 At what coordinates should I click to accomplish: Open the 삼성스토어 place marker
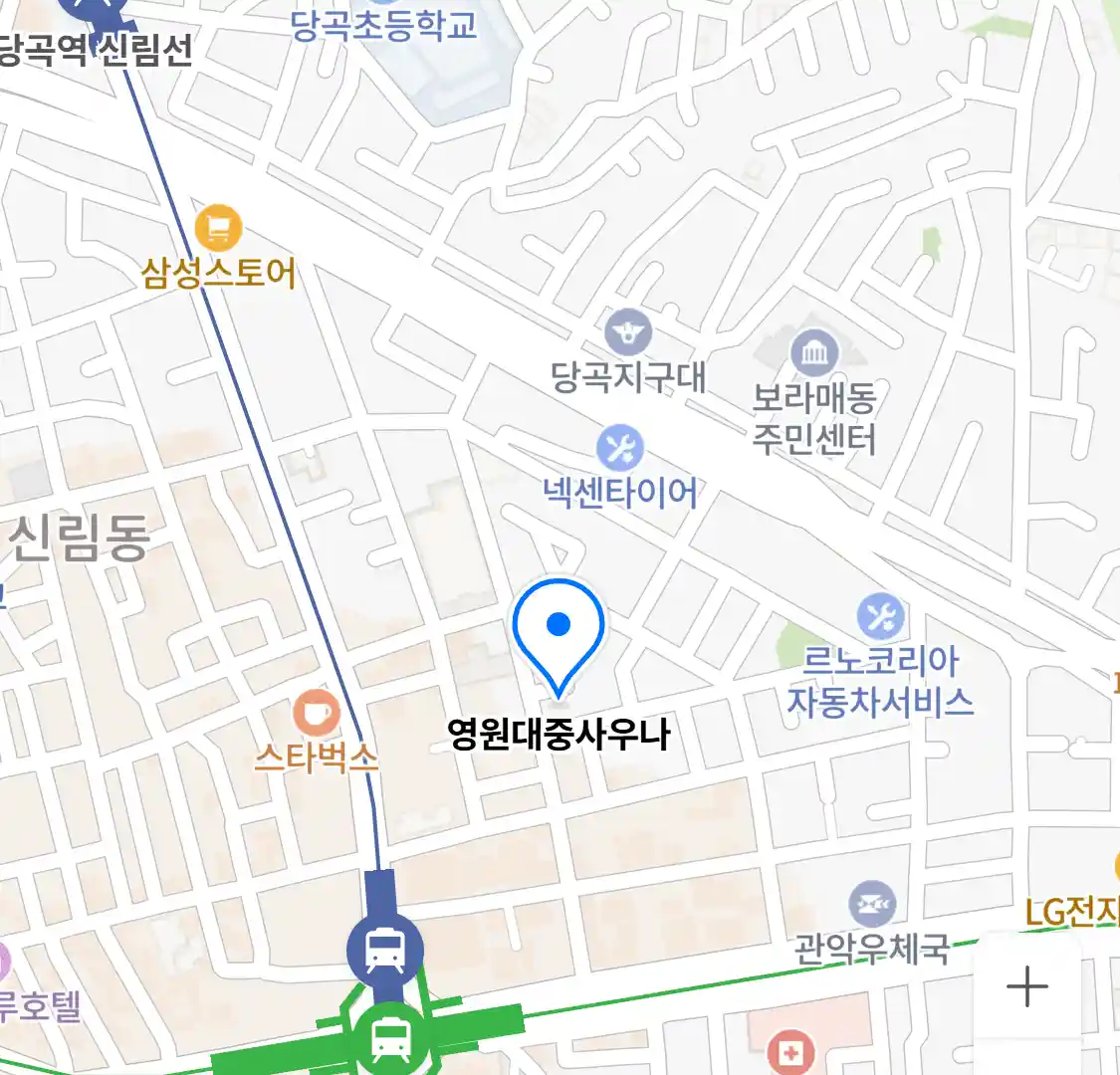click(x=218, y=229)
